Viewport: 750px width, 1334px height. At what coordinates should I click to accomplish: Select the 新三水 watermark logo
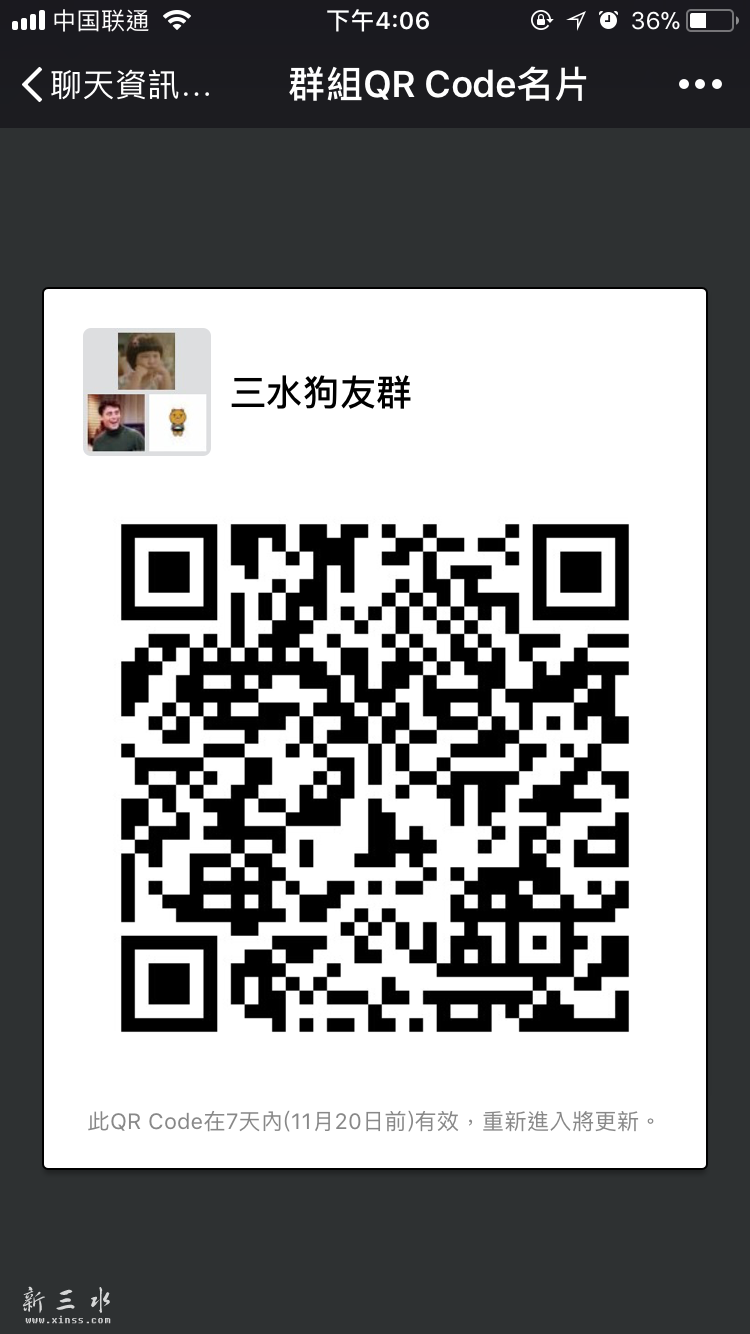pos(68,1302)
